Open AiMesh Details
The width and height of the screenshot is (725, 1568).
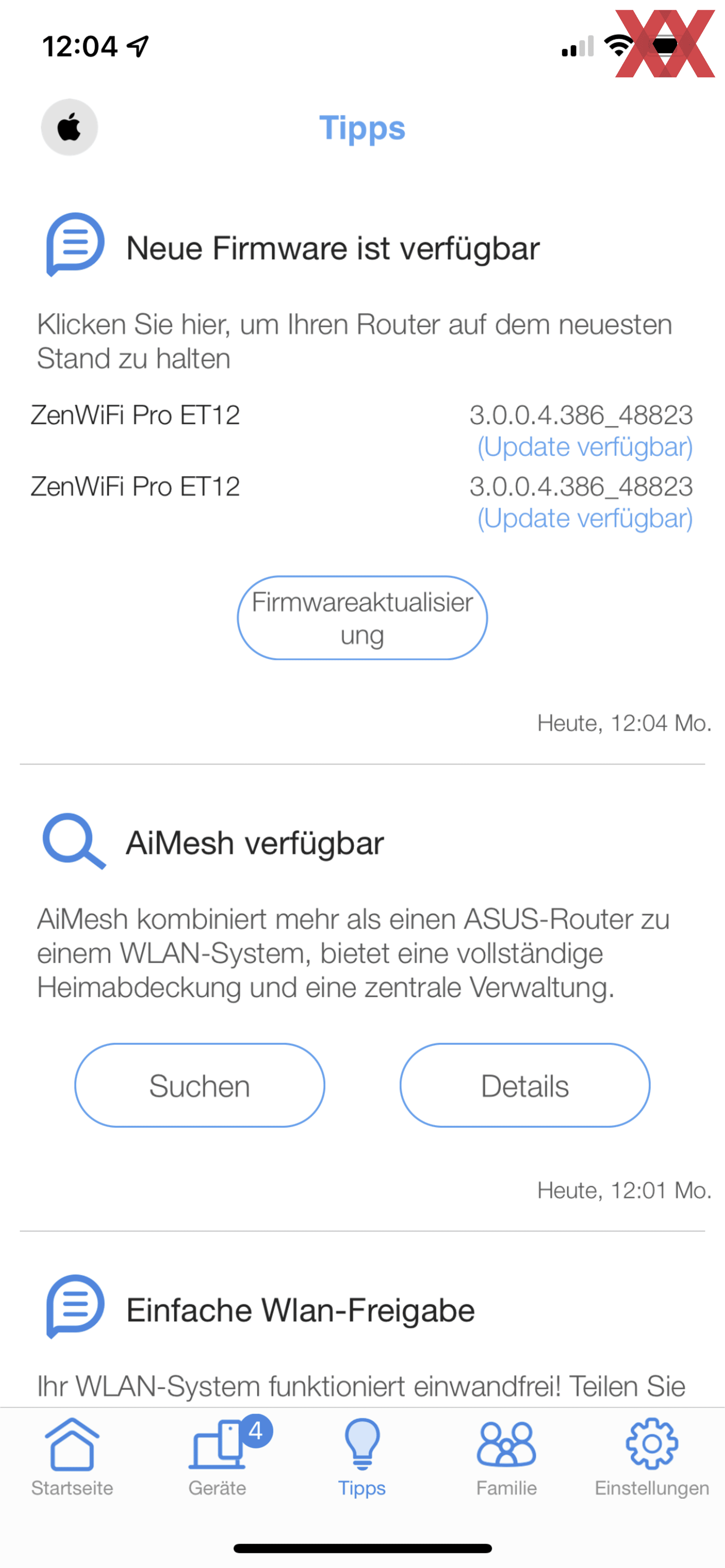[x=525, y=1085]
